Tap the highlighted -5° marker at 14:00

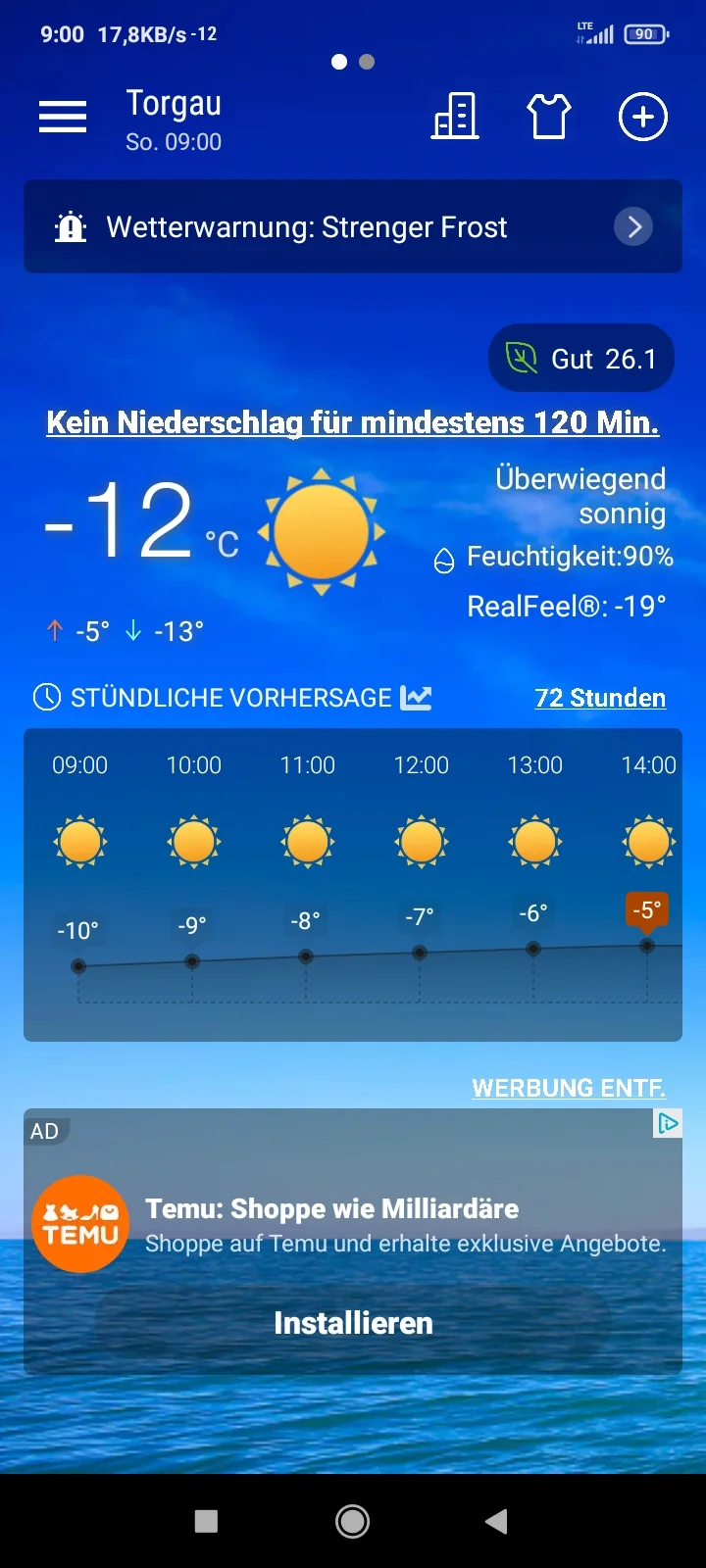click(x=646, y=911)
